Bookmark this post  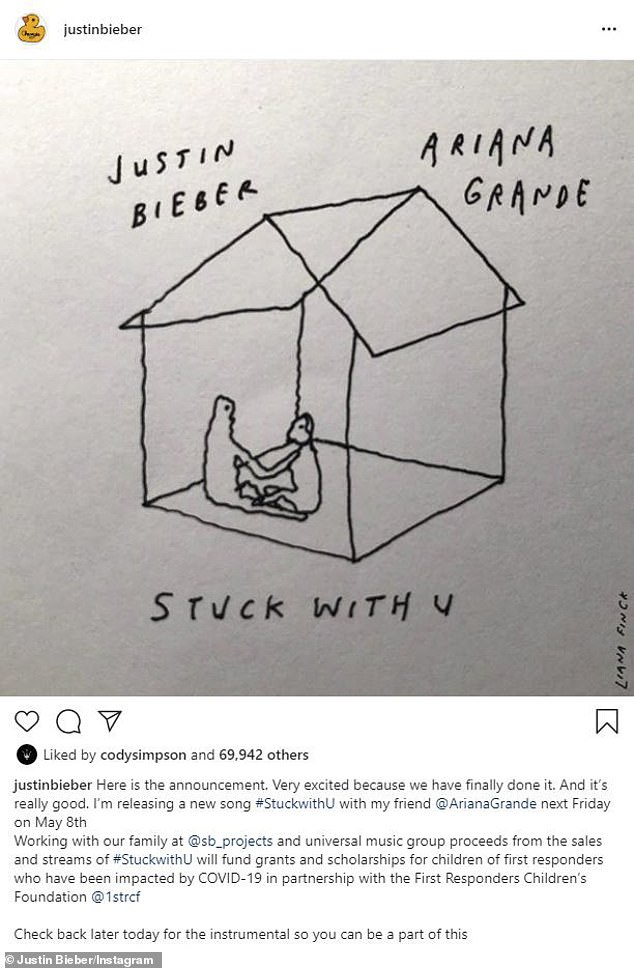pos(606,721)
